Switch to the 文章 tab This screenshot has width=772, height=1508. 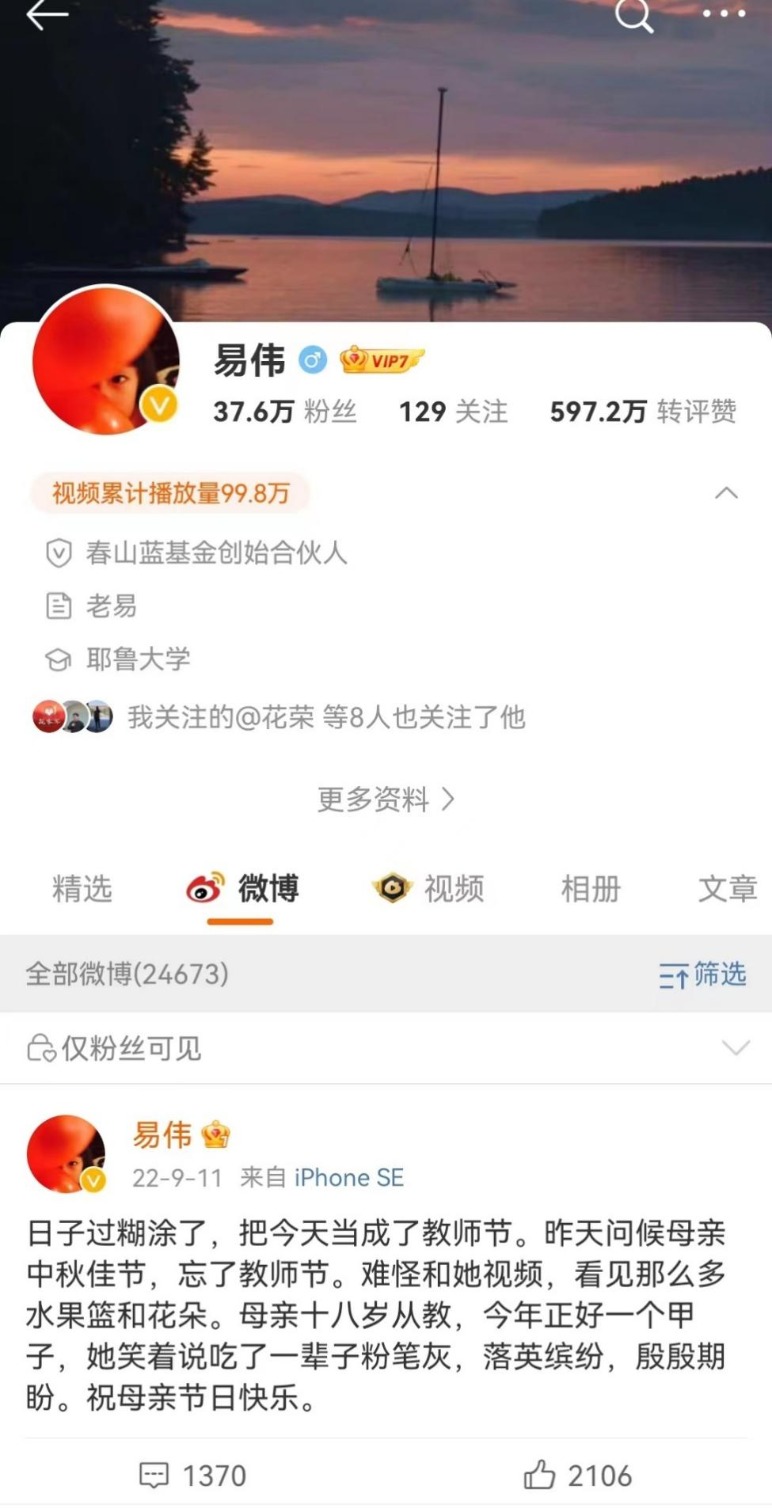pyautogui.click(x=727, y=888)
